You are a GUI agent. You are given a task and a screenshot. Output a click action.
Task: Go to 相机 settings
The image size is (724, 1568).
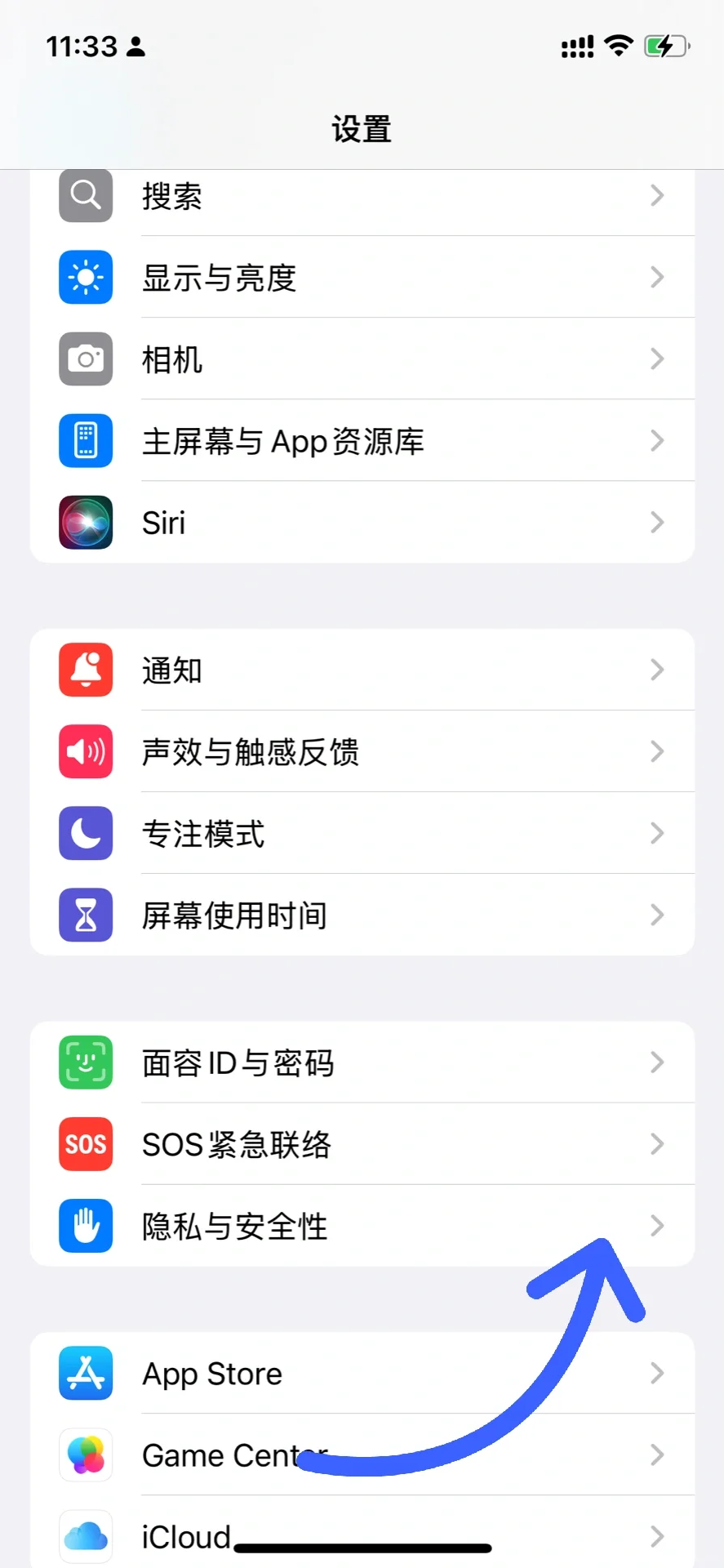[x=362, y=359]
